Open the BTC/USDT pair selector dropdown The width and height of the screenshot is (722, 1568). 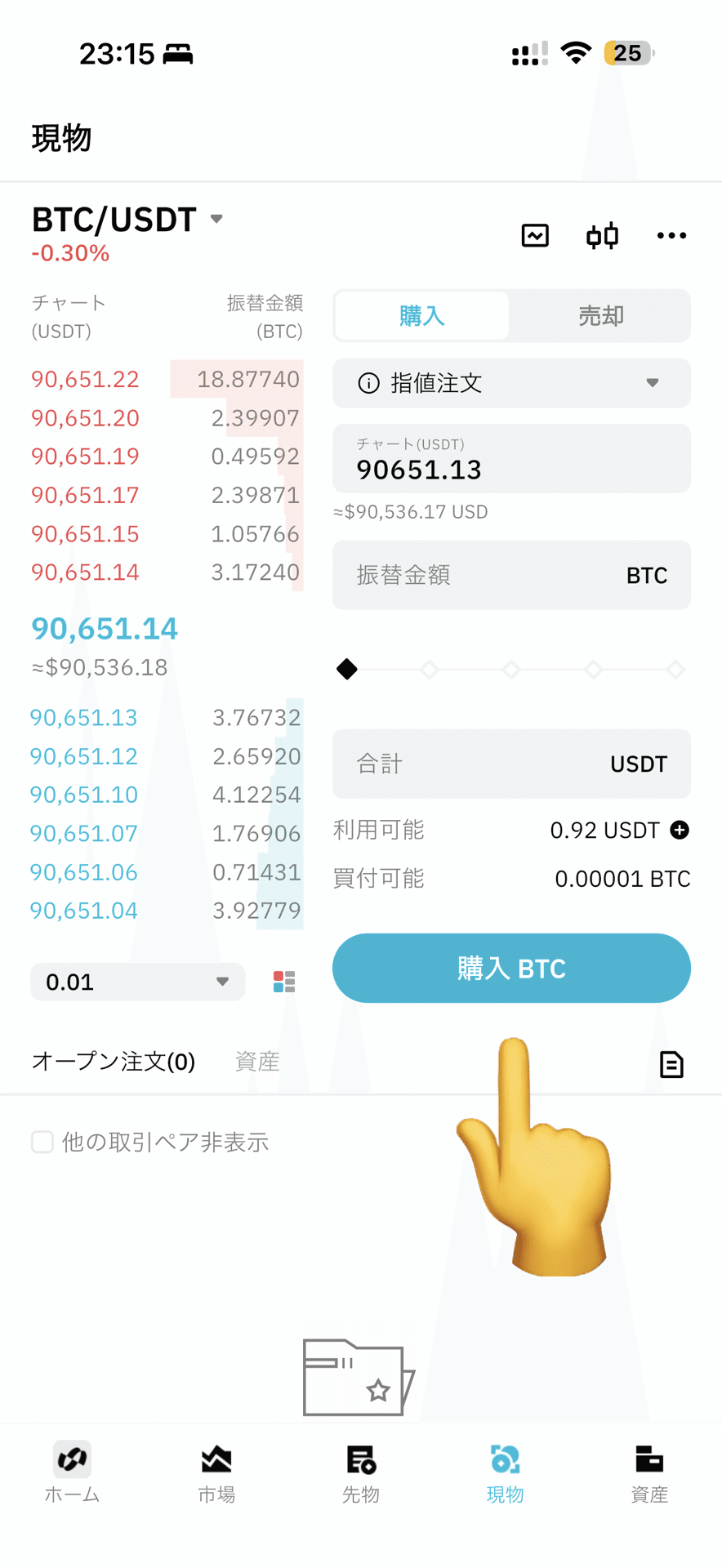point(216,219)
